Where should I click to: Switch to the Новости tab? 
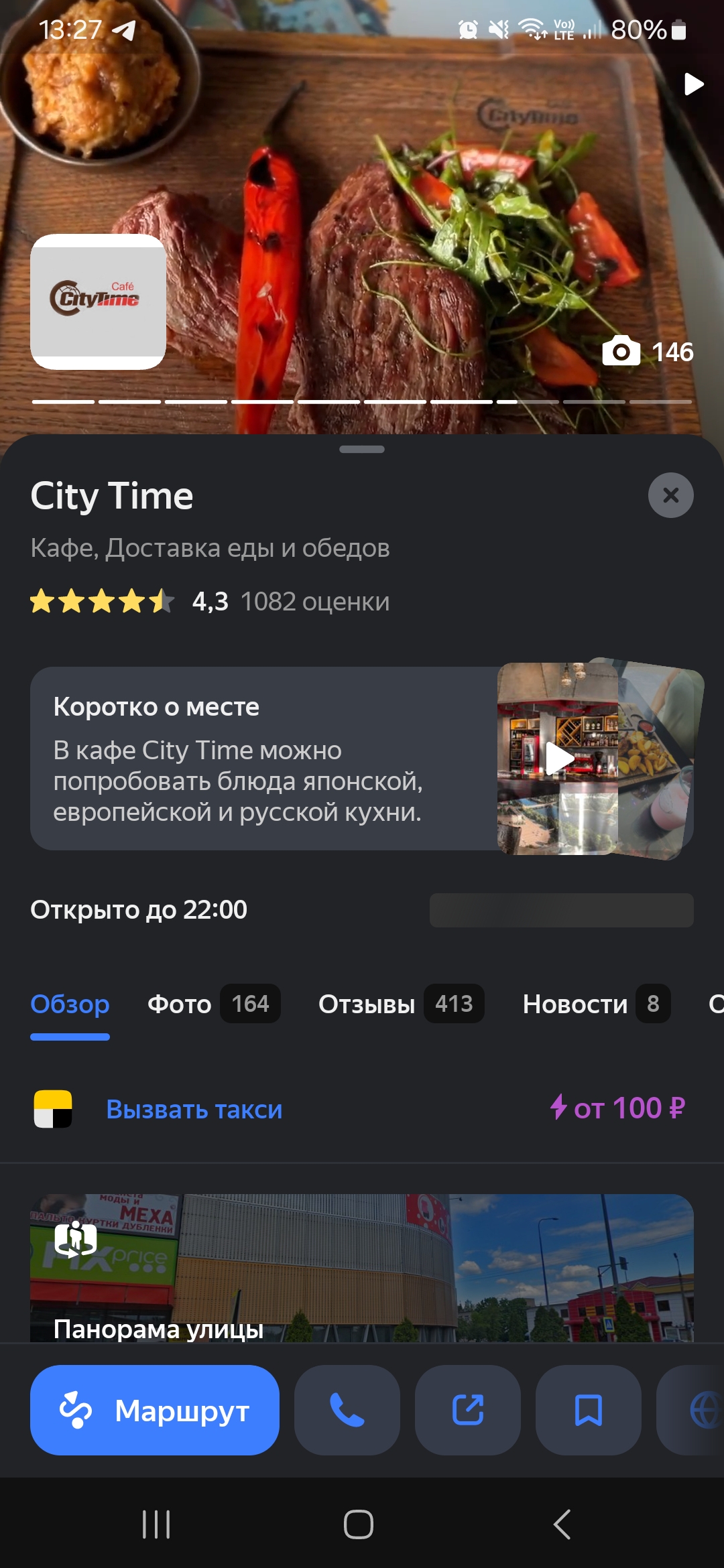[595, 1004]
